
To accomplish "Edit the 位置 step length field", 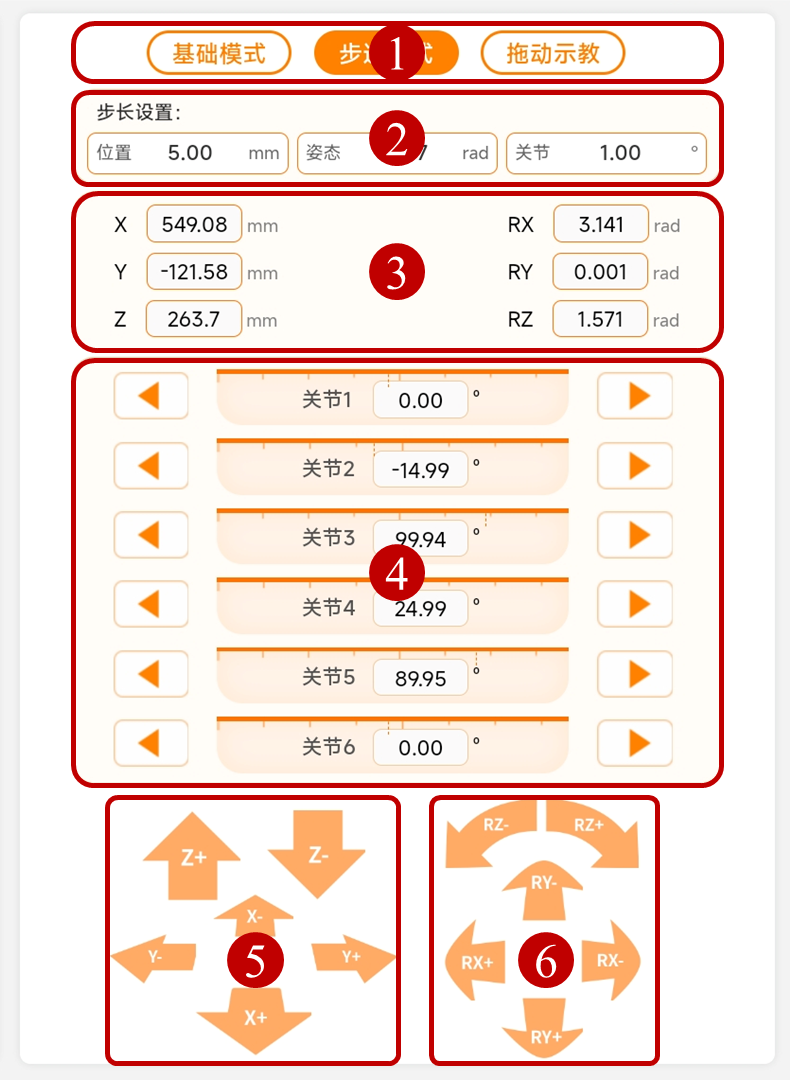I will coord(189,153).
